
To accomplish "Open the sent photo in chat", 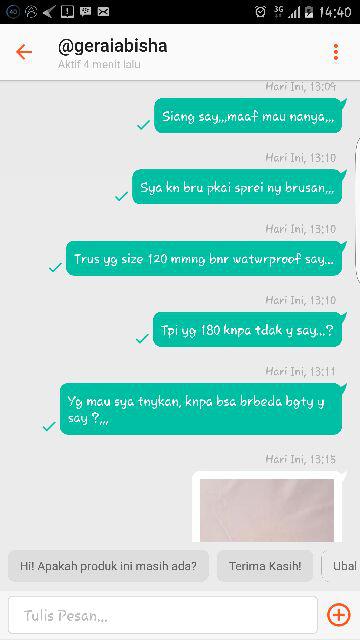I will point(267,509).
